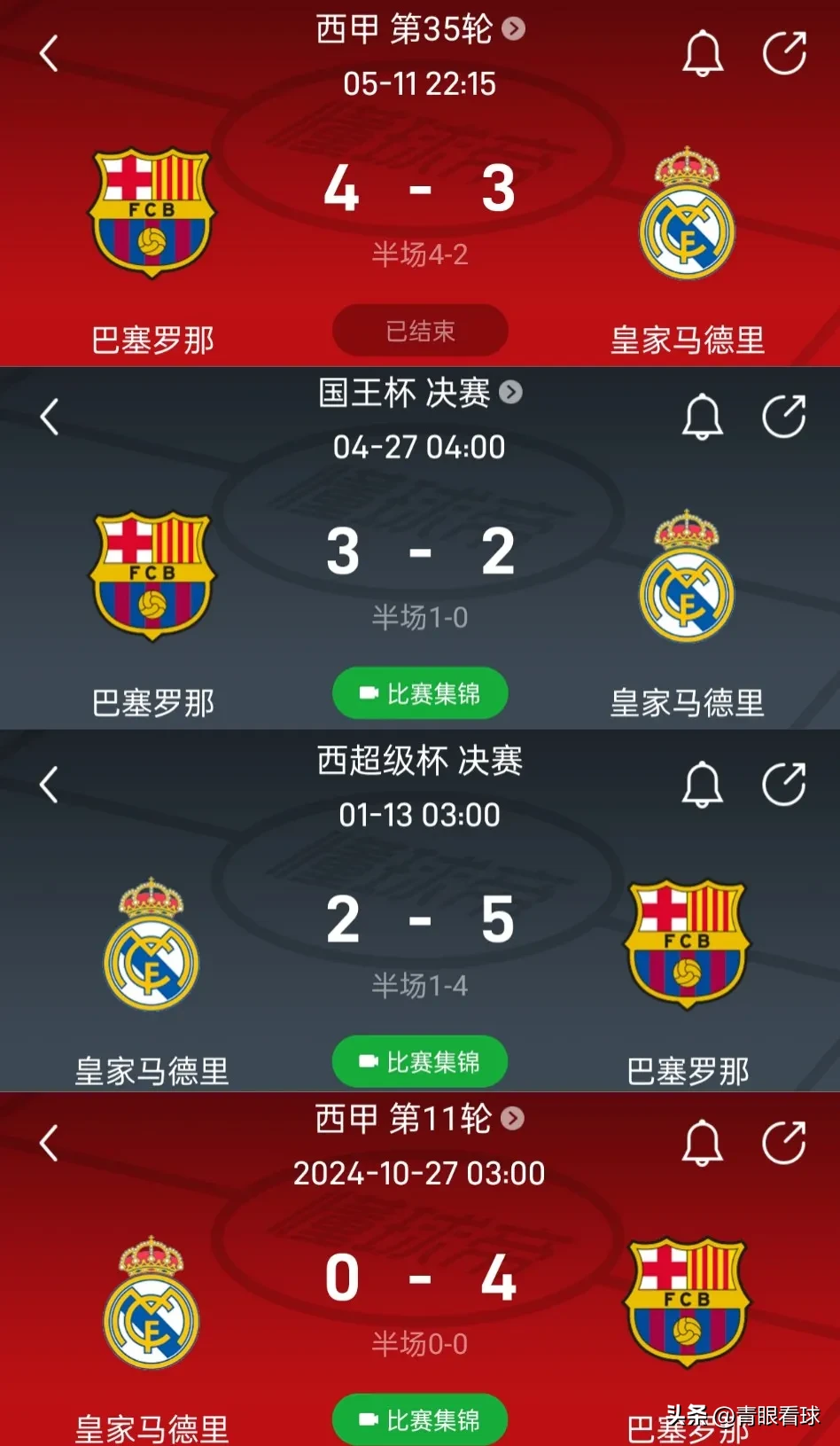The height and width of the screenshot is (1446, 840).
Task: Toggle the reminder bell on the 西超级杯 card
Action: tap(703, 785)
